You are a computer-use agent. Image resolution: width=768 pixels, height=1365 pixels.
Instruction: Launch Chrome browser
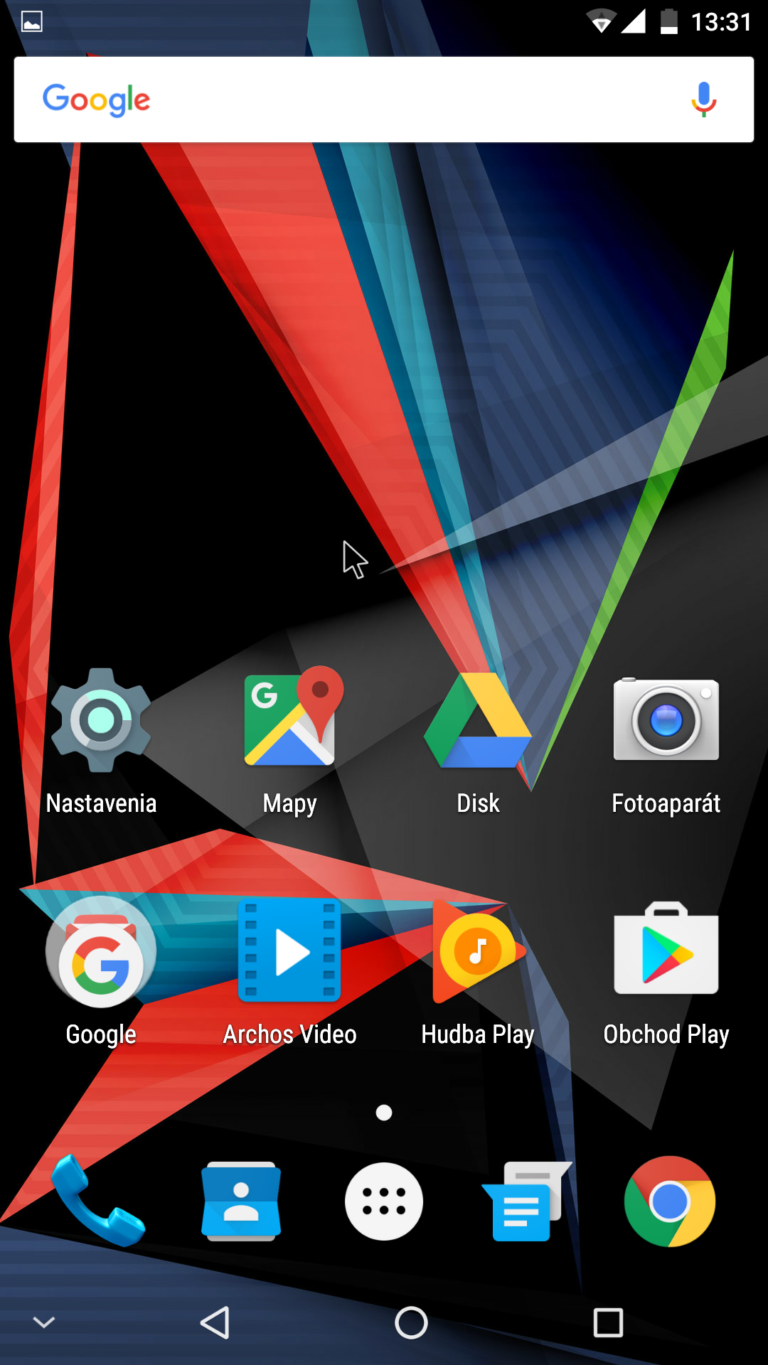click(669, 1201)
